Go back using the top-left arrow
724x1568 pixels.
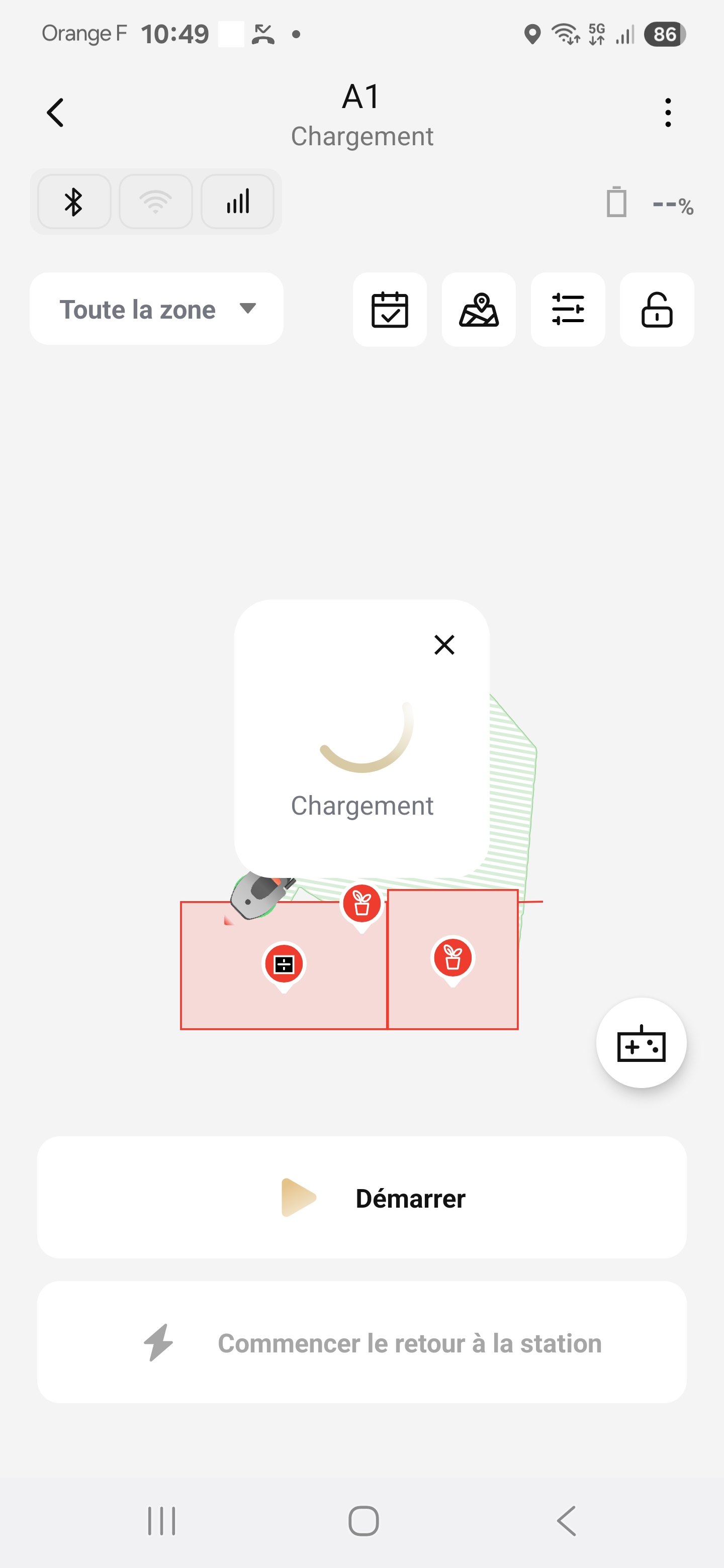click(x=55, y=113)
